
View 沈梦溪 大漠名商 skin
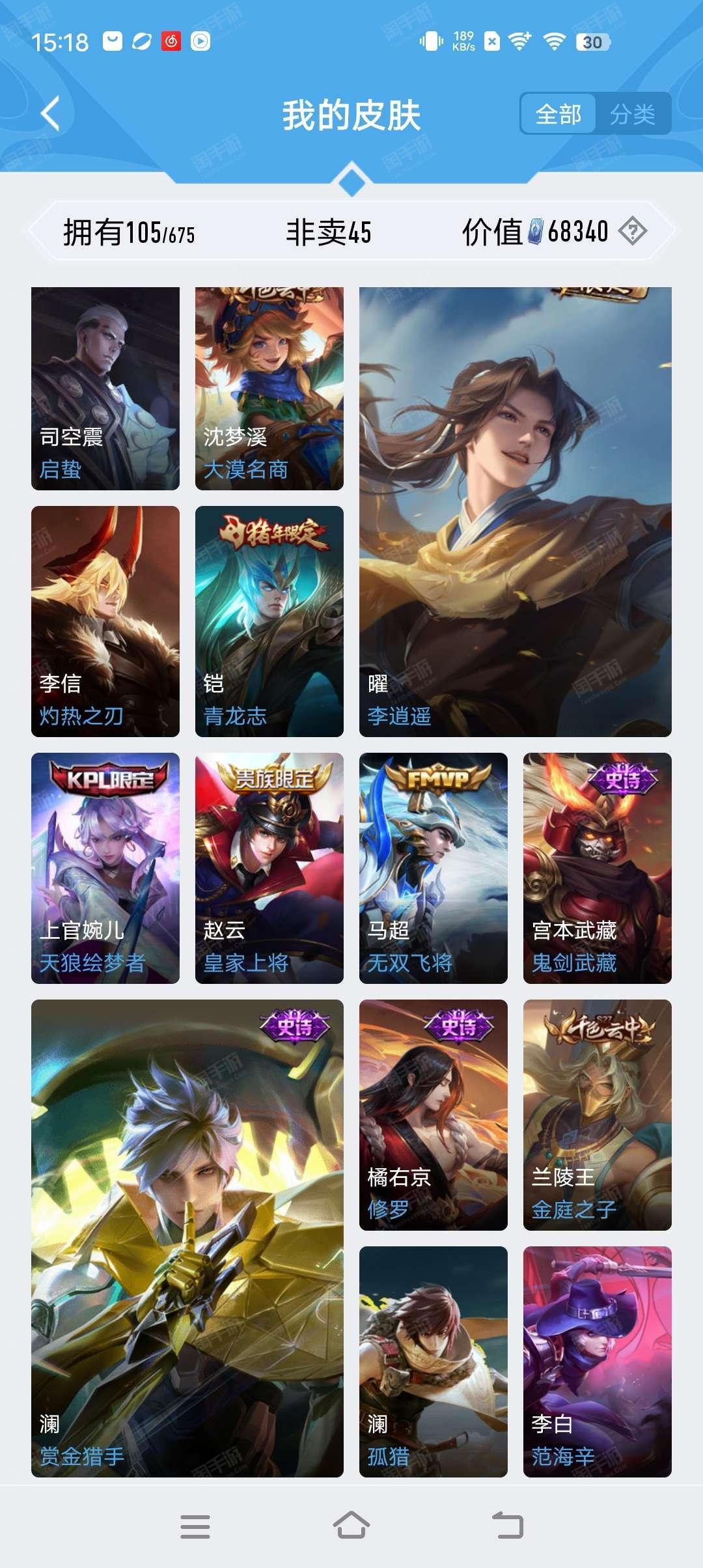269,389
